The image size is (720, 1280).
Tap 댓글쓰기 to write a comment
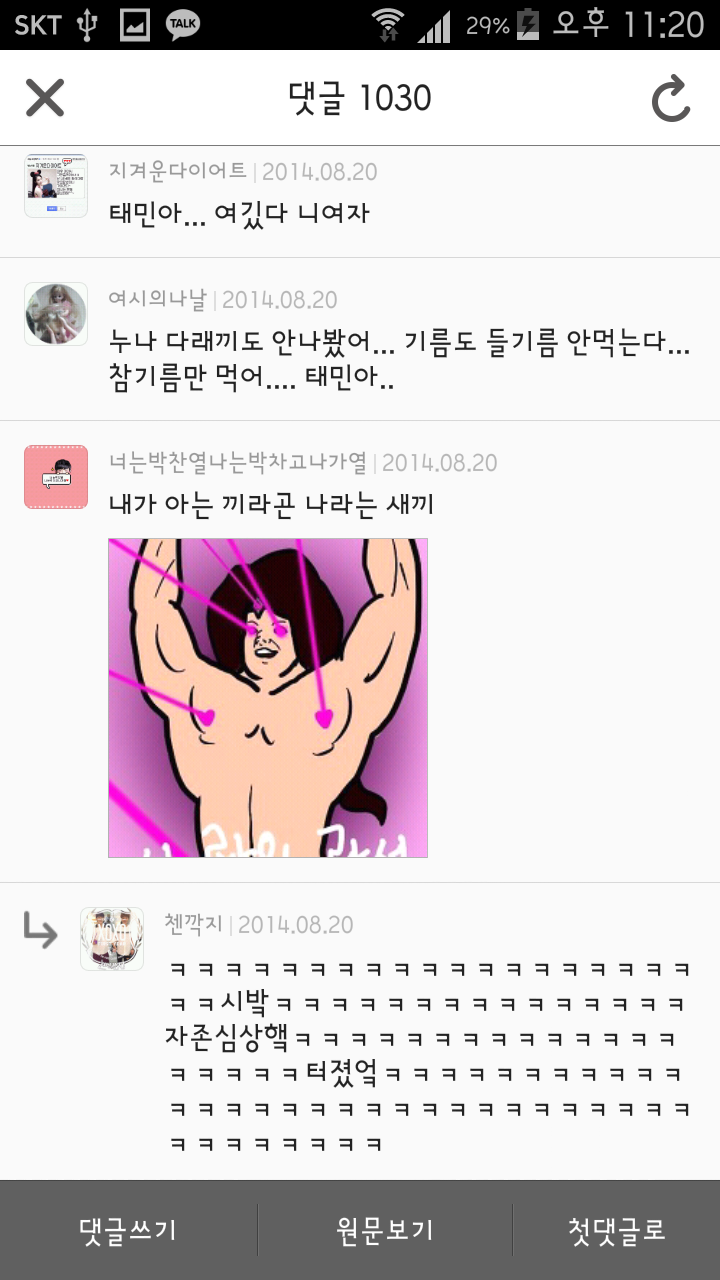[x=128, y=1230]
